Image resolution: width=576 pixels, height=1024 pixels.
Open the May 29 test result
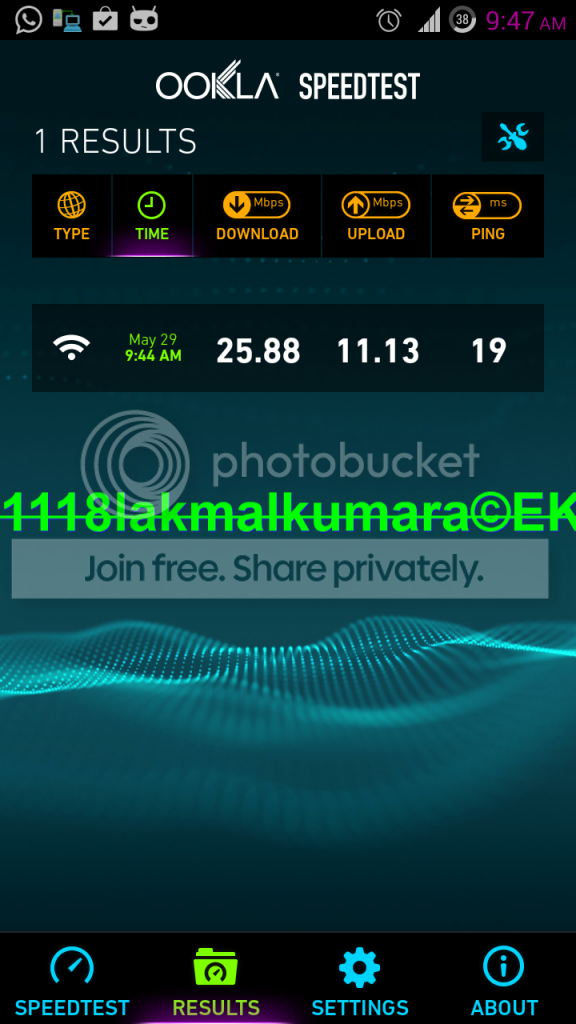pos(288,348)
